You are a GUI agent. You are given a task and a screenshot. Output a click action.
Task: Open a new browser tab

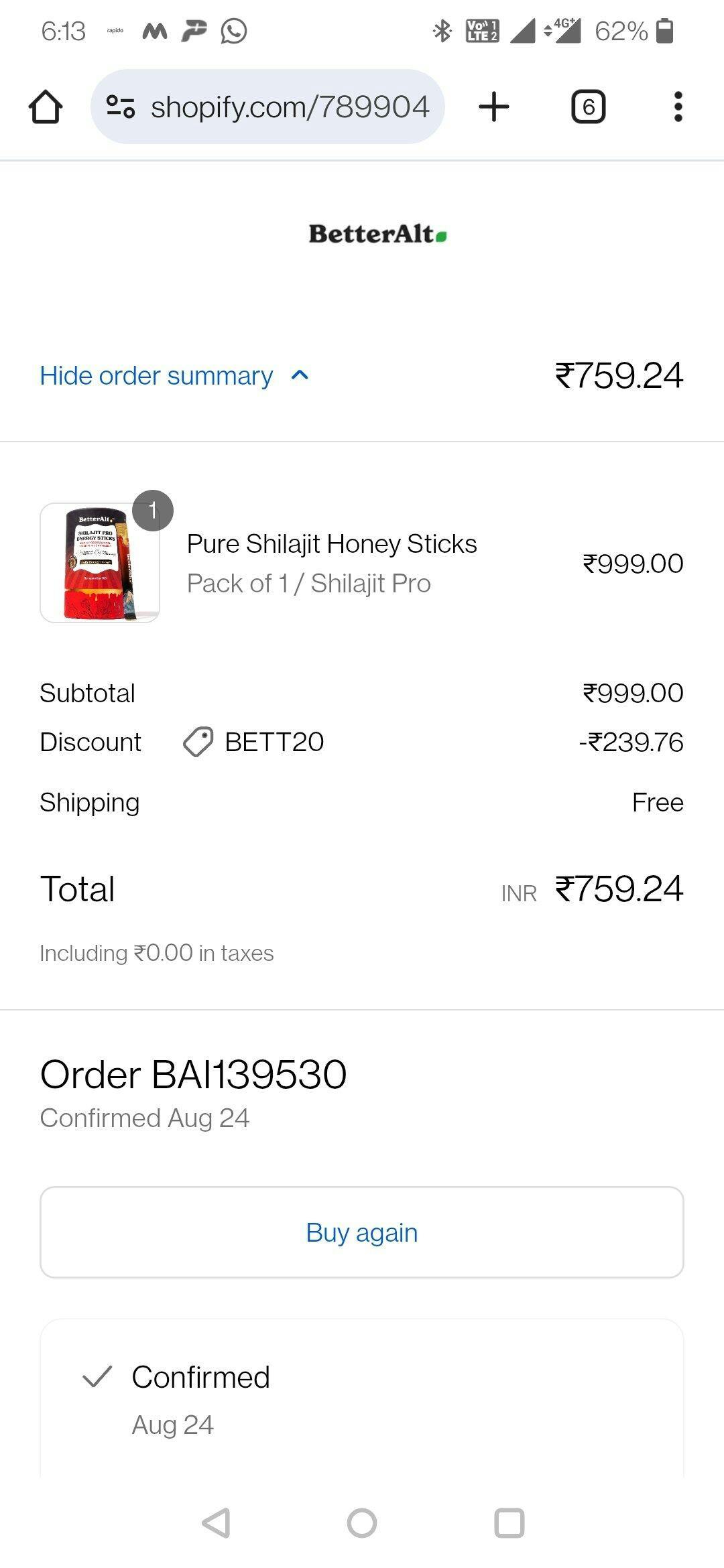494,107
